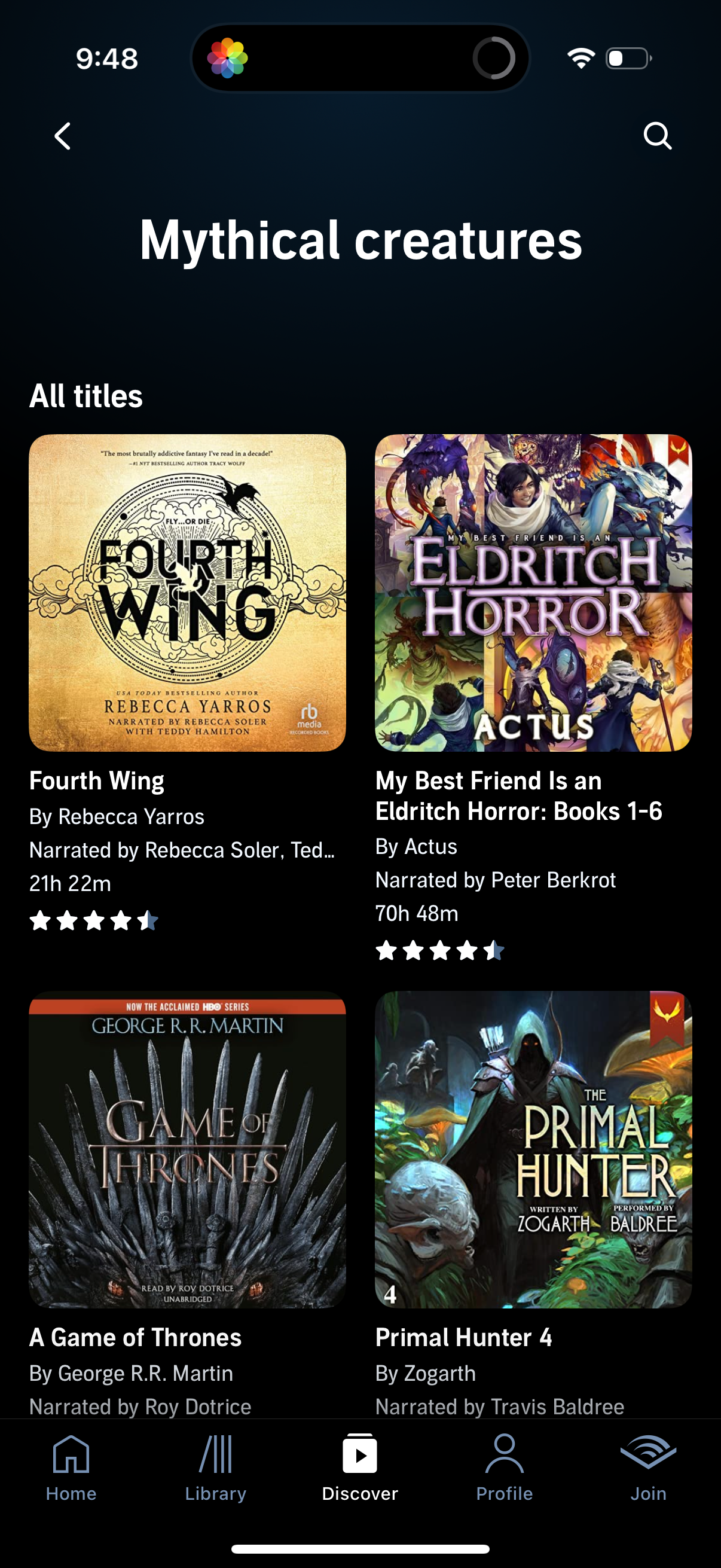Screen dimensions: 721x1568
Task: Tap the Dynamic Island status area
Action: click(x=360, y=58)
